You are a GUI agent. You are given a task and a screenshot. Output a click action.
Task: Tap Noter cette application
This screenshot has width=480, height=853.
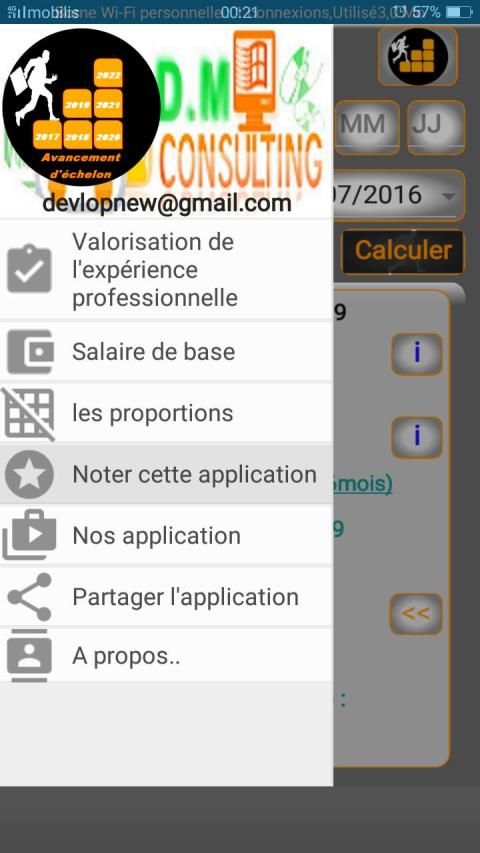(x=166, y=474)
